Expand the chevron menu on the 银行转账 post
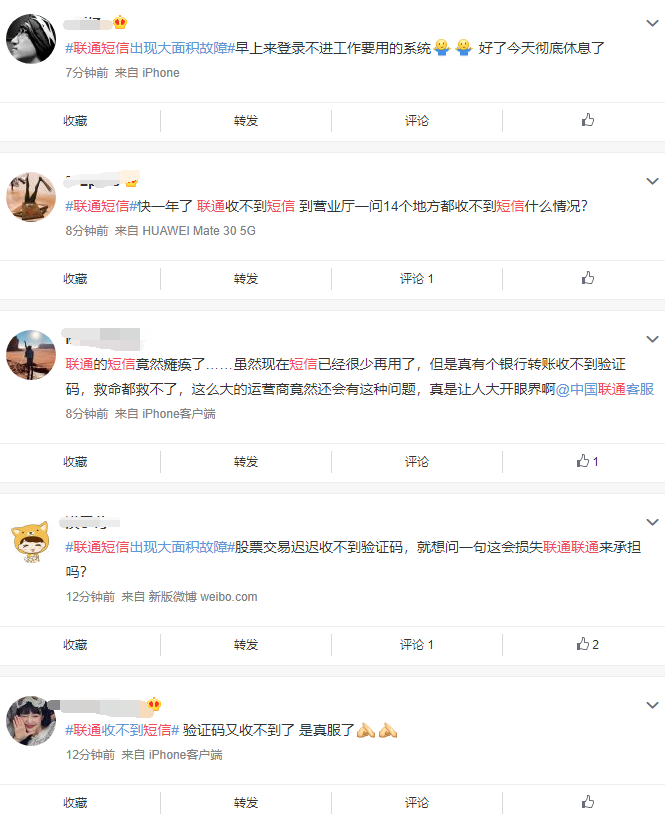665x820 pixels. tap(652, 339)
